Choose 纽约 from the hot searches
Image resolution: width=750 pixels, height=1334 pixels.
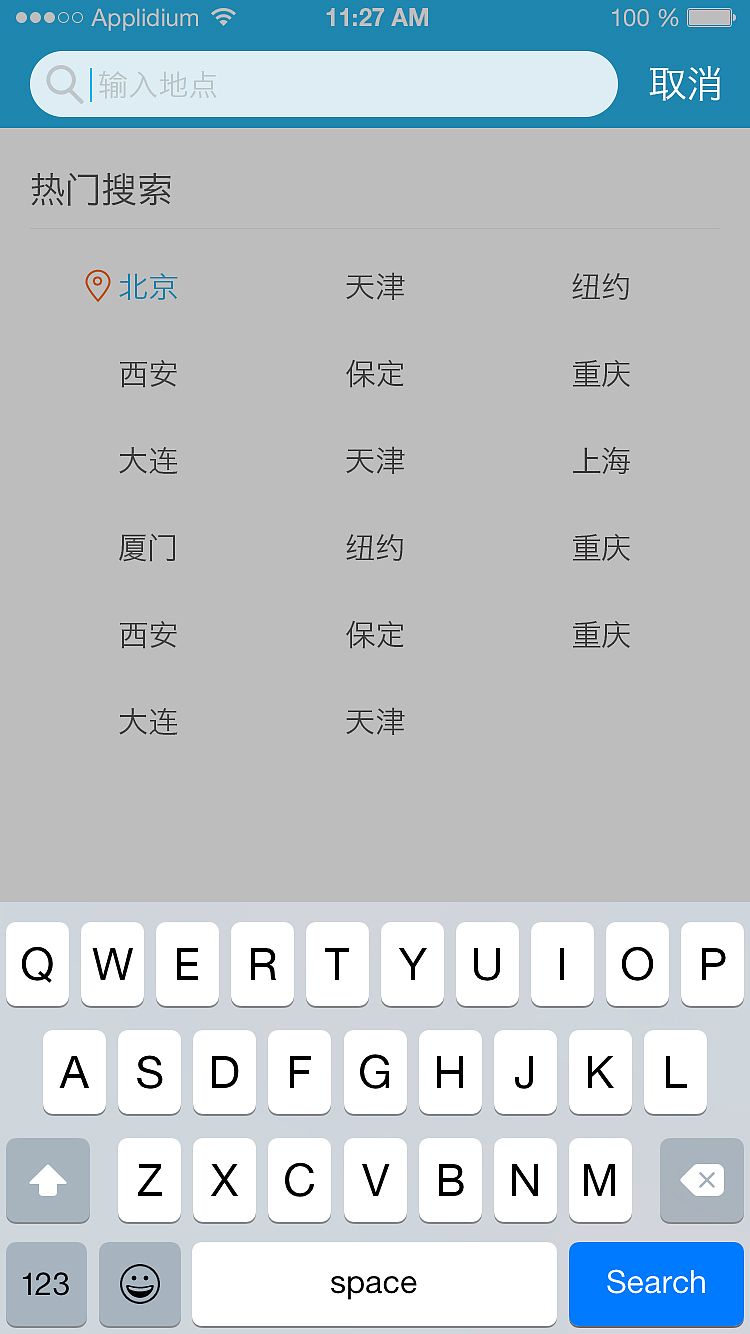[x=601, y=287]
